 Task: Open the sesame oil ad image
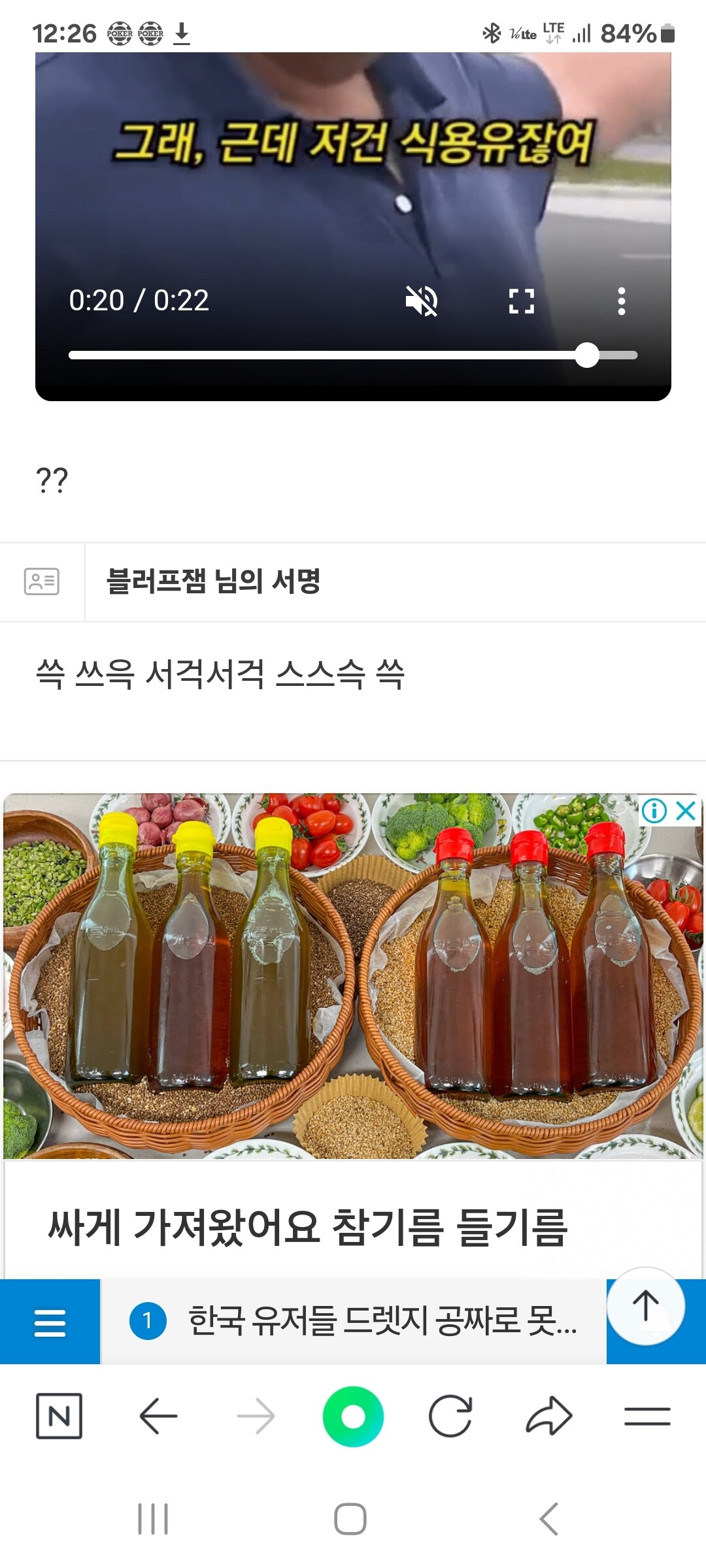coord(353,977)
